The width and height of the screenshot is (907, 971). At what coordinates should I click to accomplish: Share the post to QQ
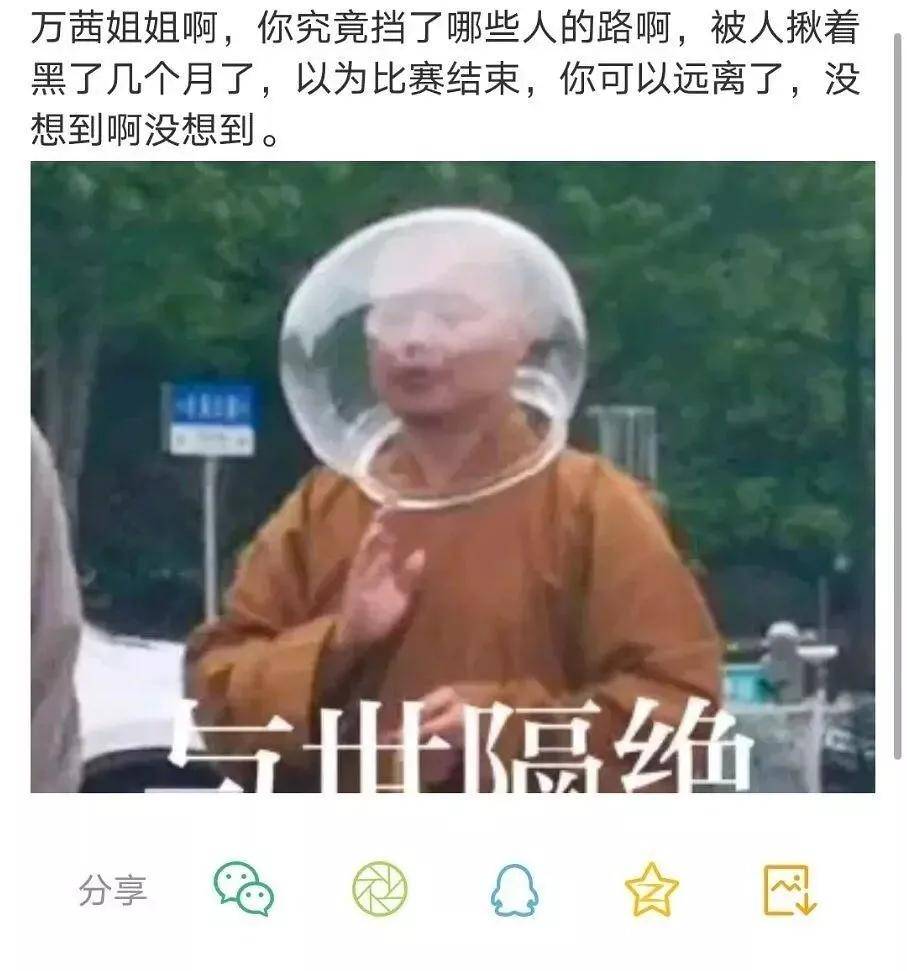(515, 890)
